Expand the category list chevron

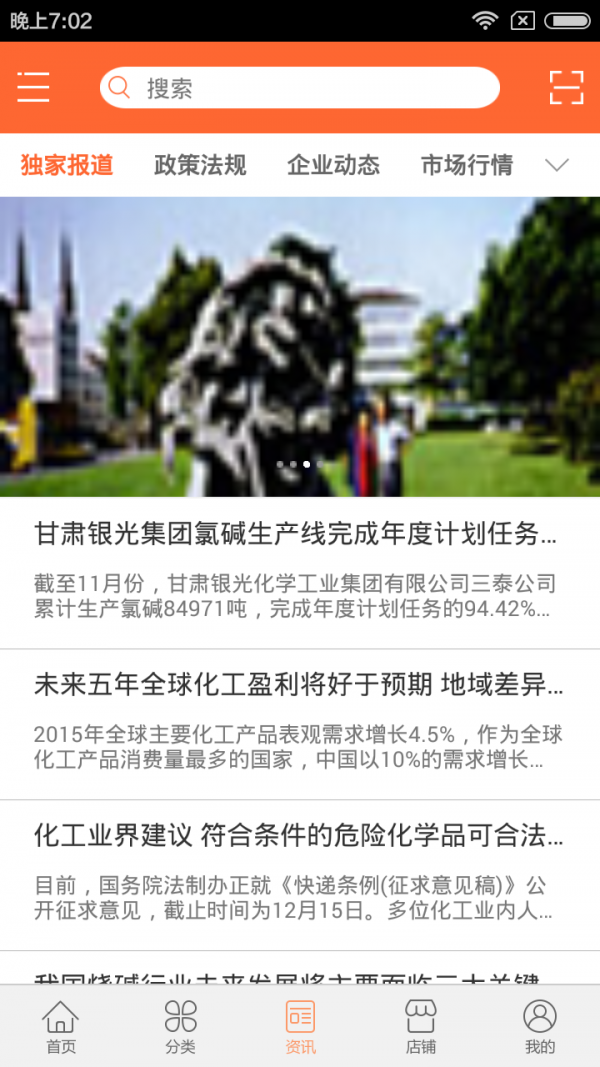click(558, 165)
